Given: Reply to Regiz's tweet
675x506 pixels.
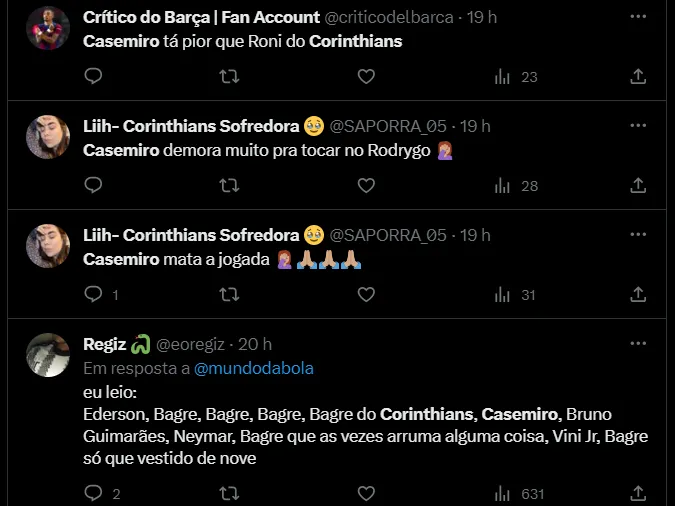Looking at the screenshot, I should coord(93,493).
